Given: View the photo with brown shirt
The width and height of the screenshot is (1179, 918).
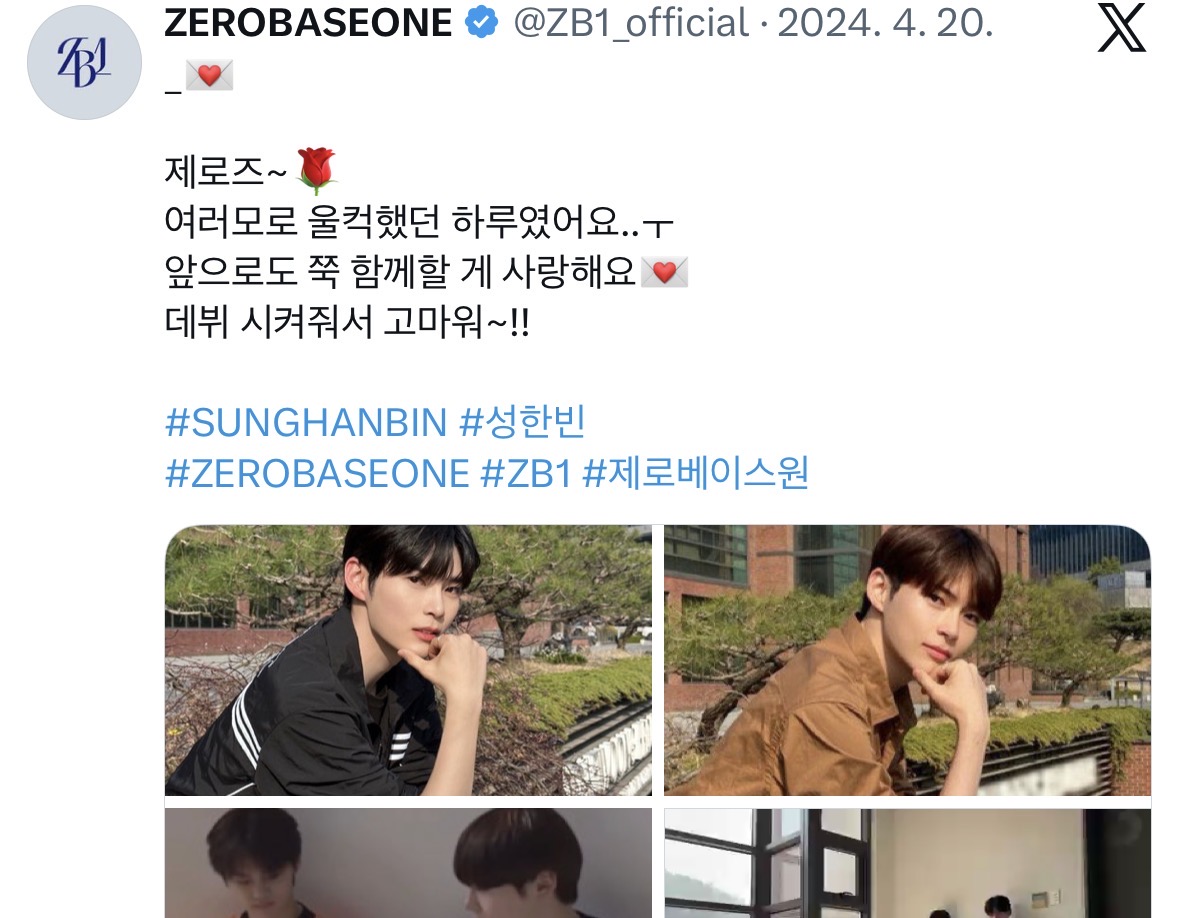Looking at the screenshot, I should coord(907,660).
